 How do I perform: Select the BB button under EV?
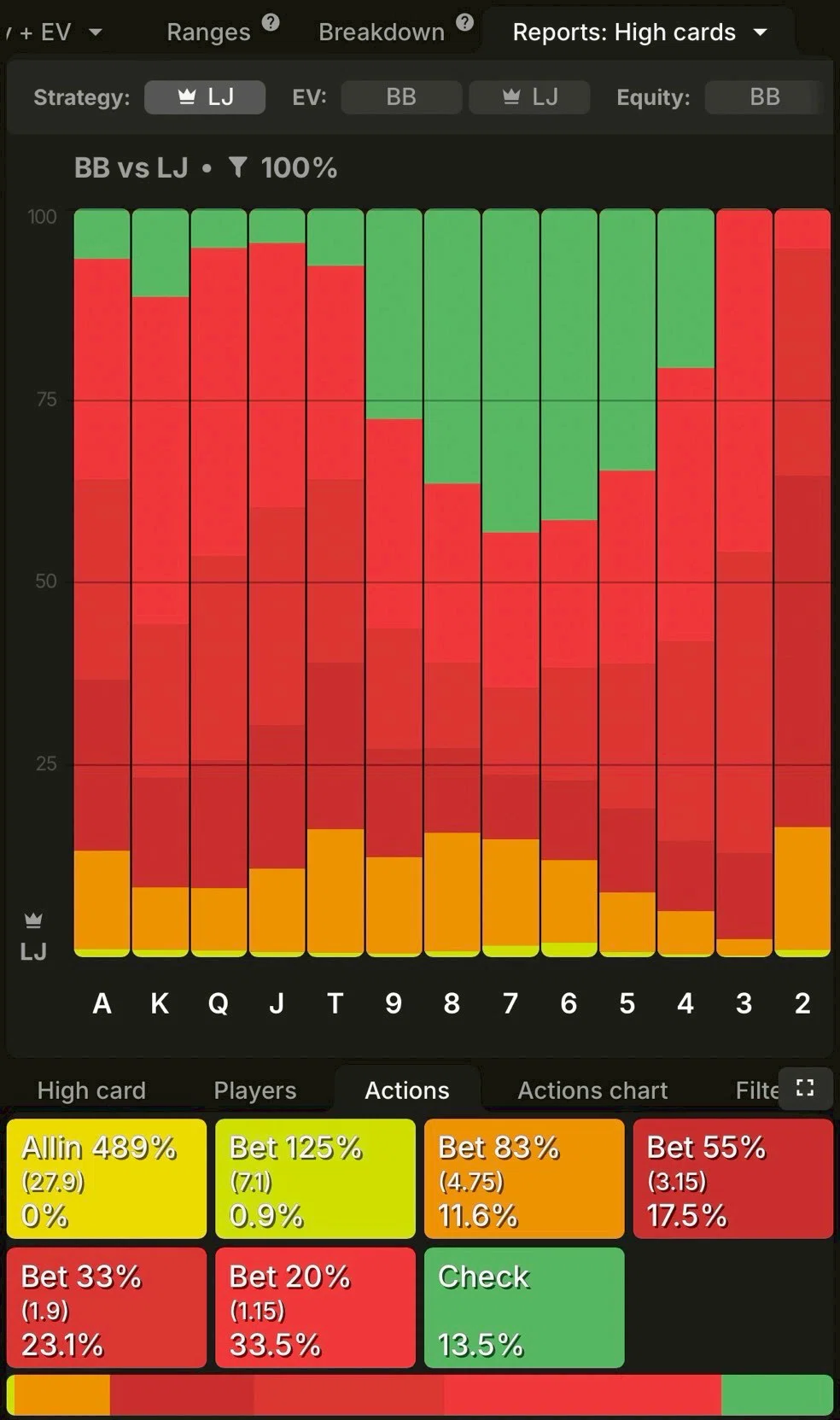[x=401, y=97]
